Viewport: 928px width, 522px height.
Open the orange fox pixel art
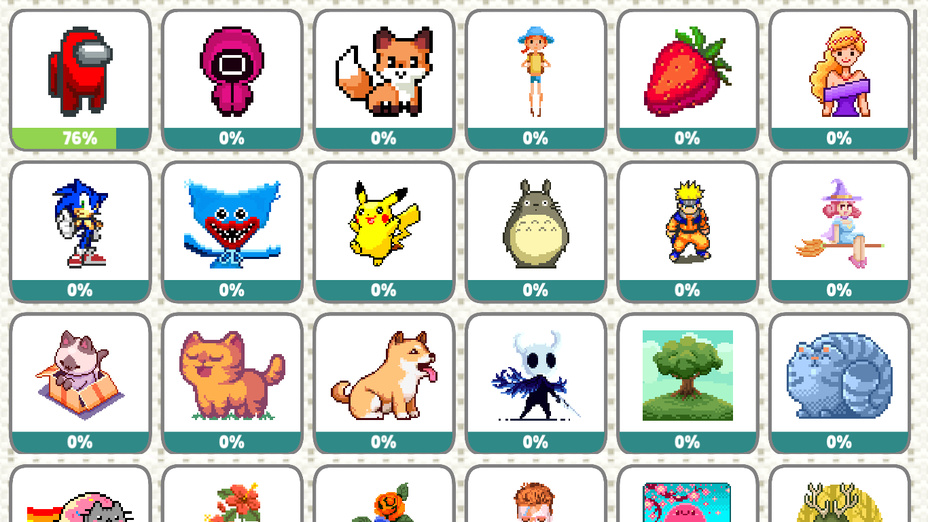coord(384,72)
